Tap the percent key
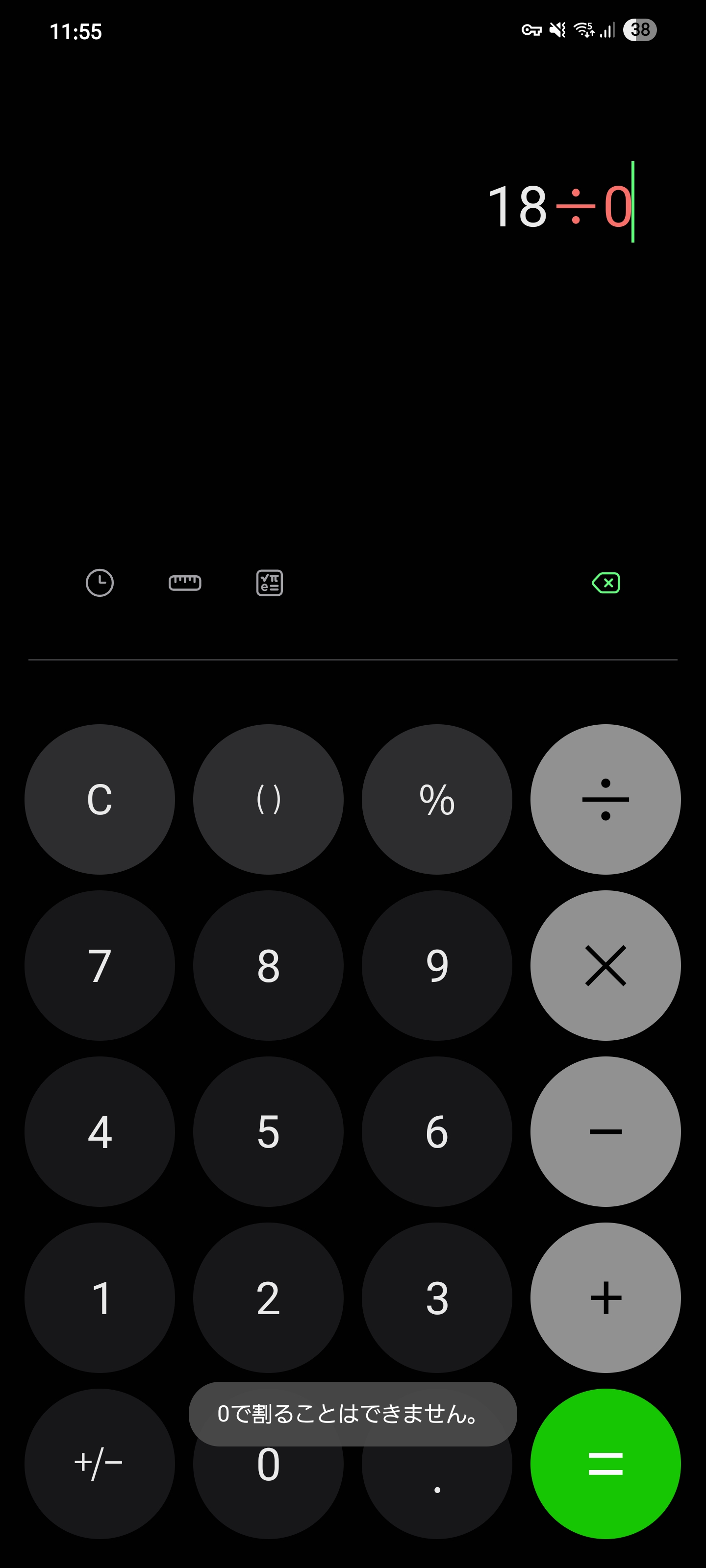The height and width of the screenshot is (1568, 706). [x=437, y=799]
